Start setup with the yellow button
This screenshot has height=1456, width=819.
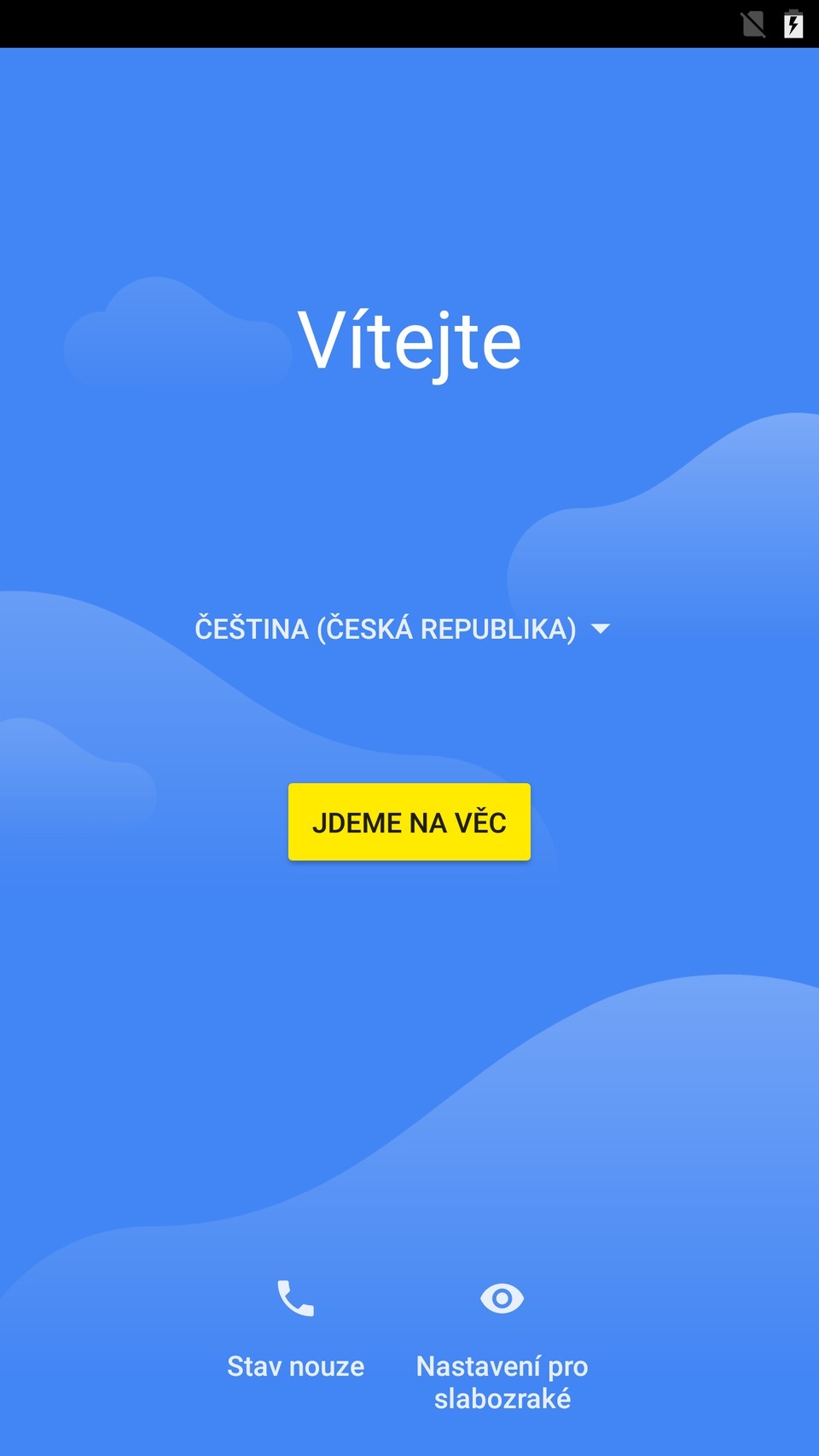click(409, 821)
